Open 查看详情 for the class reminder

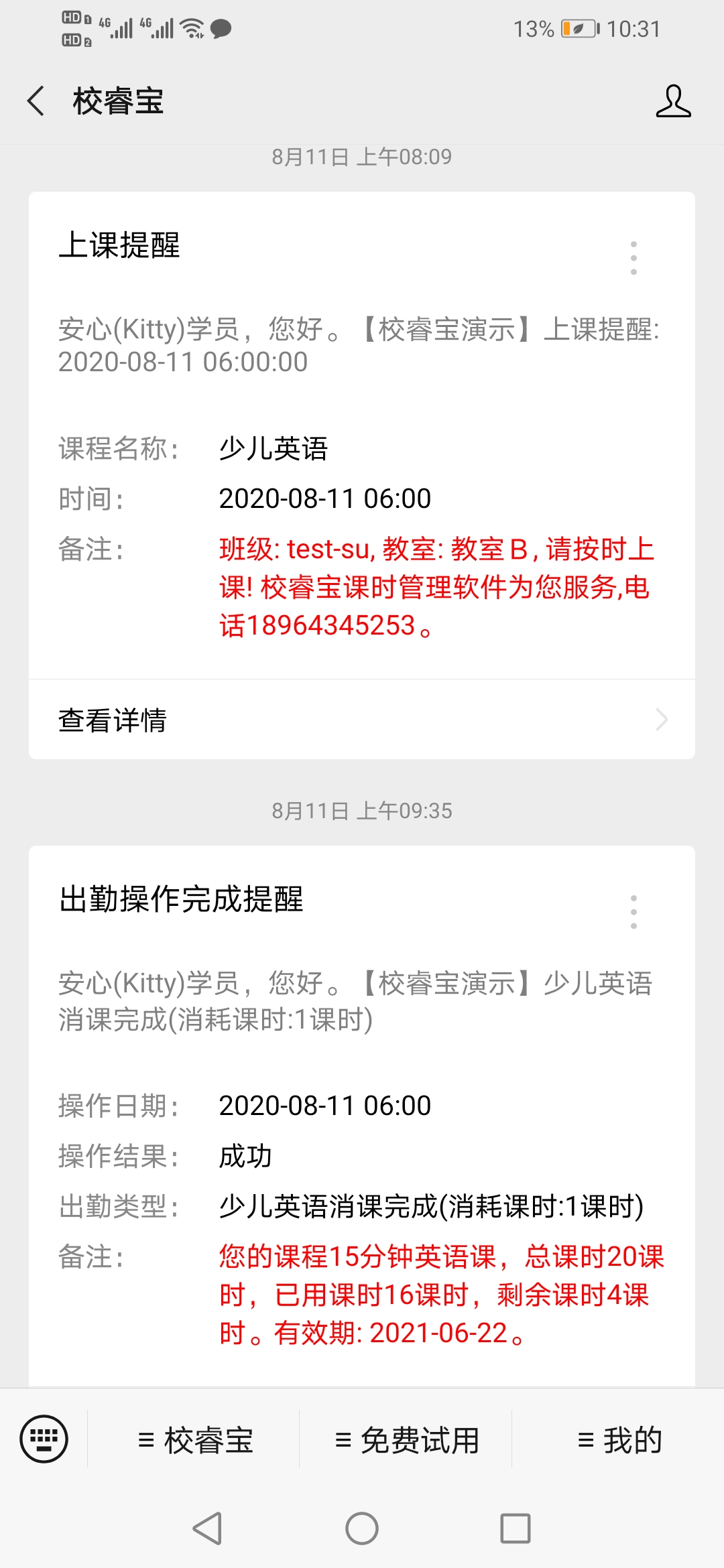pos(362,720)
